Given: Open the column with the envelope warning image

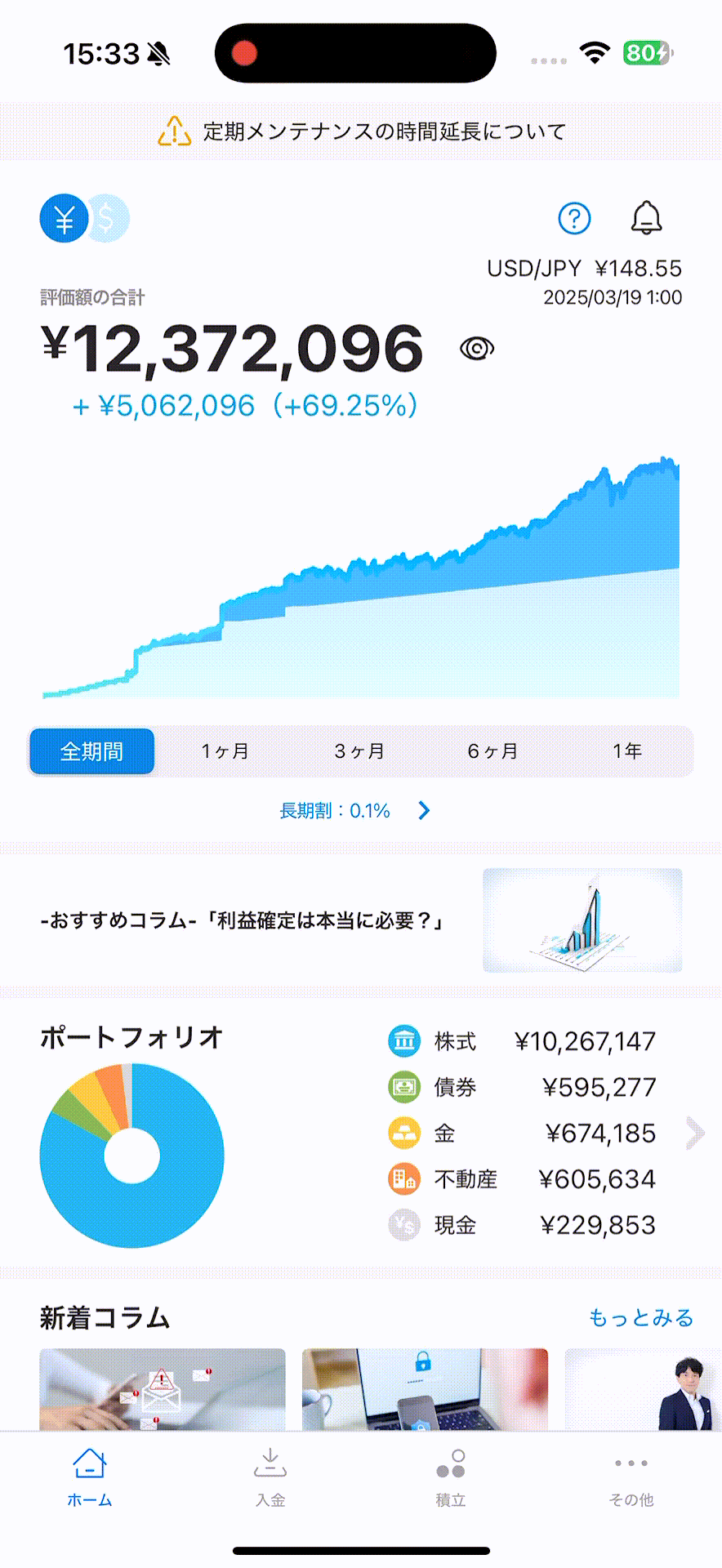Looking at the screenshot, I should click(163, 1389).
